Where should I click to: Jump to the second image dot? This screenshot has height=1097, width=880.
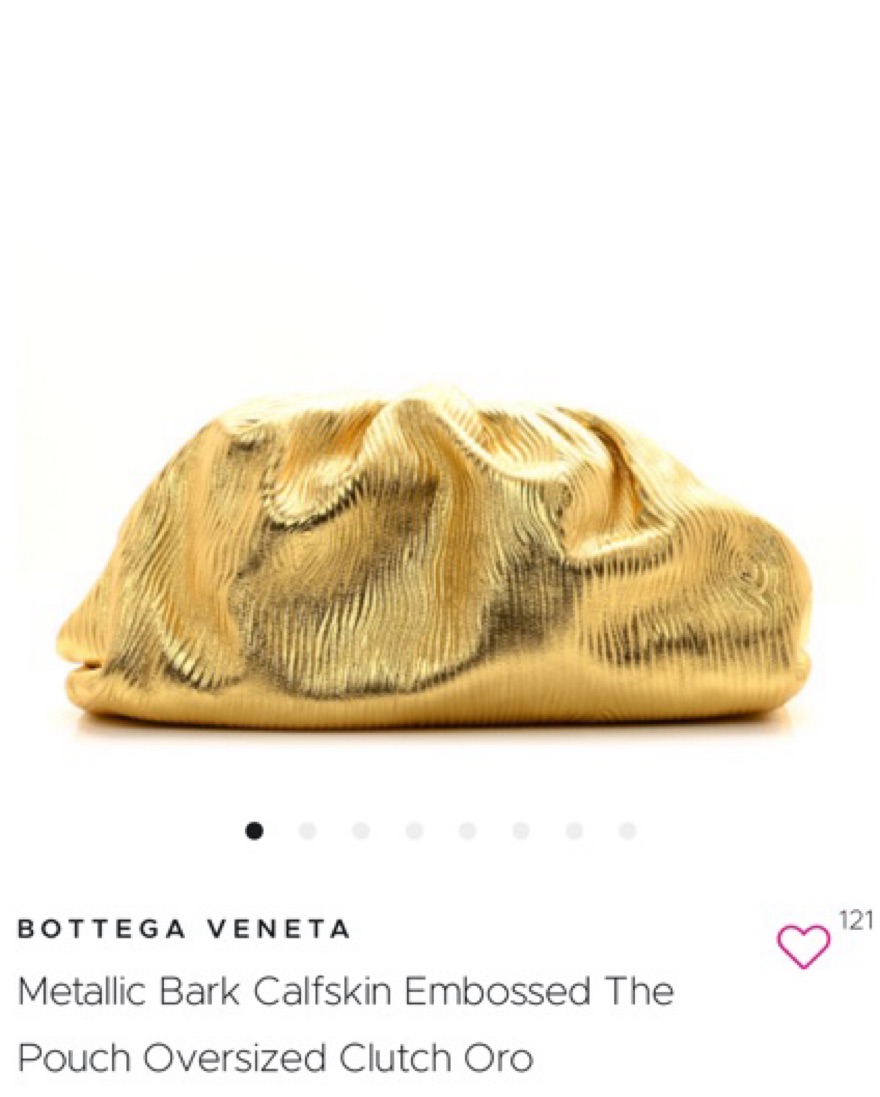tap(308, 831)
